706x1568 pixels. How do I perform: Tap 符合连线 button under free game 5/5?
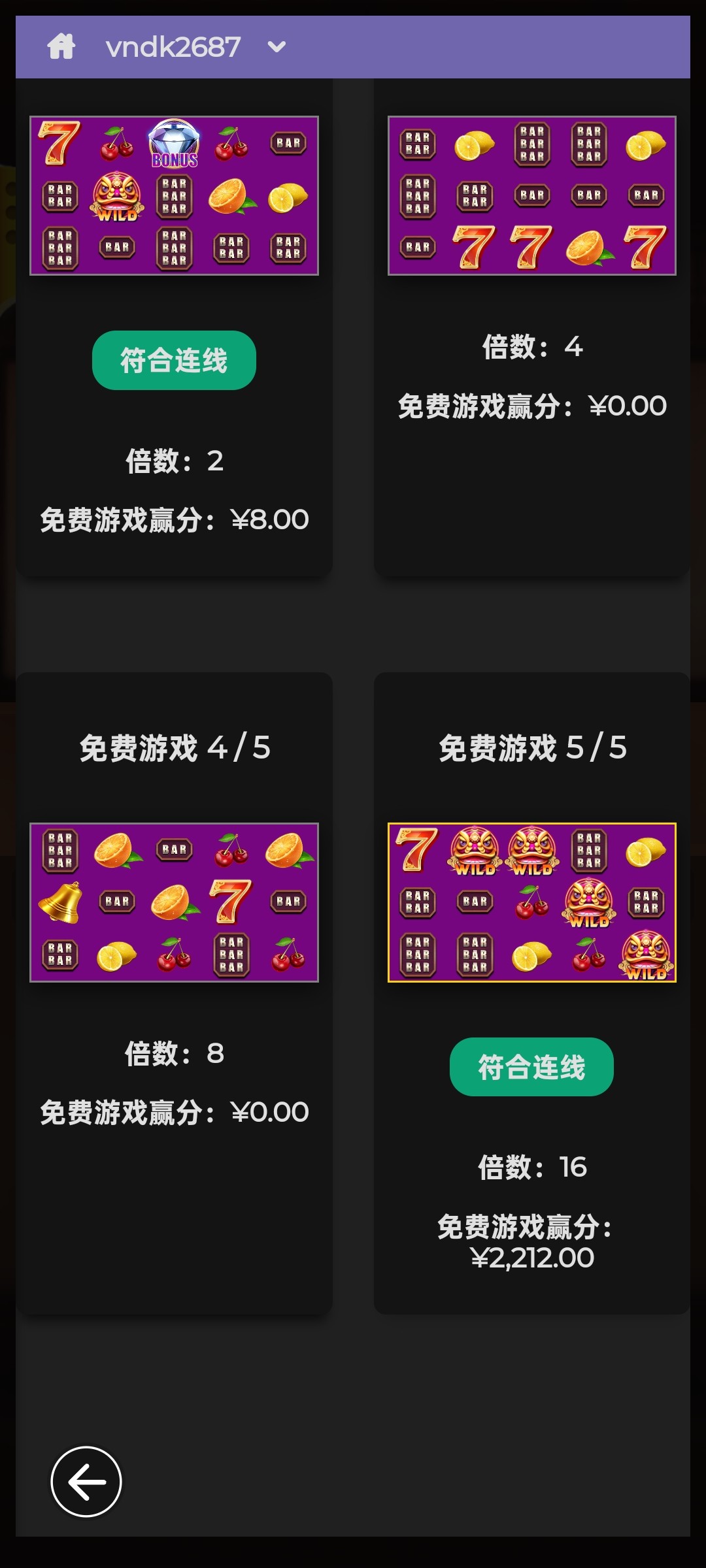pos(531,1067)
